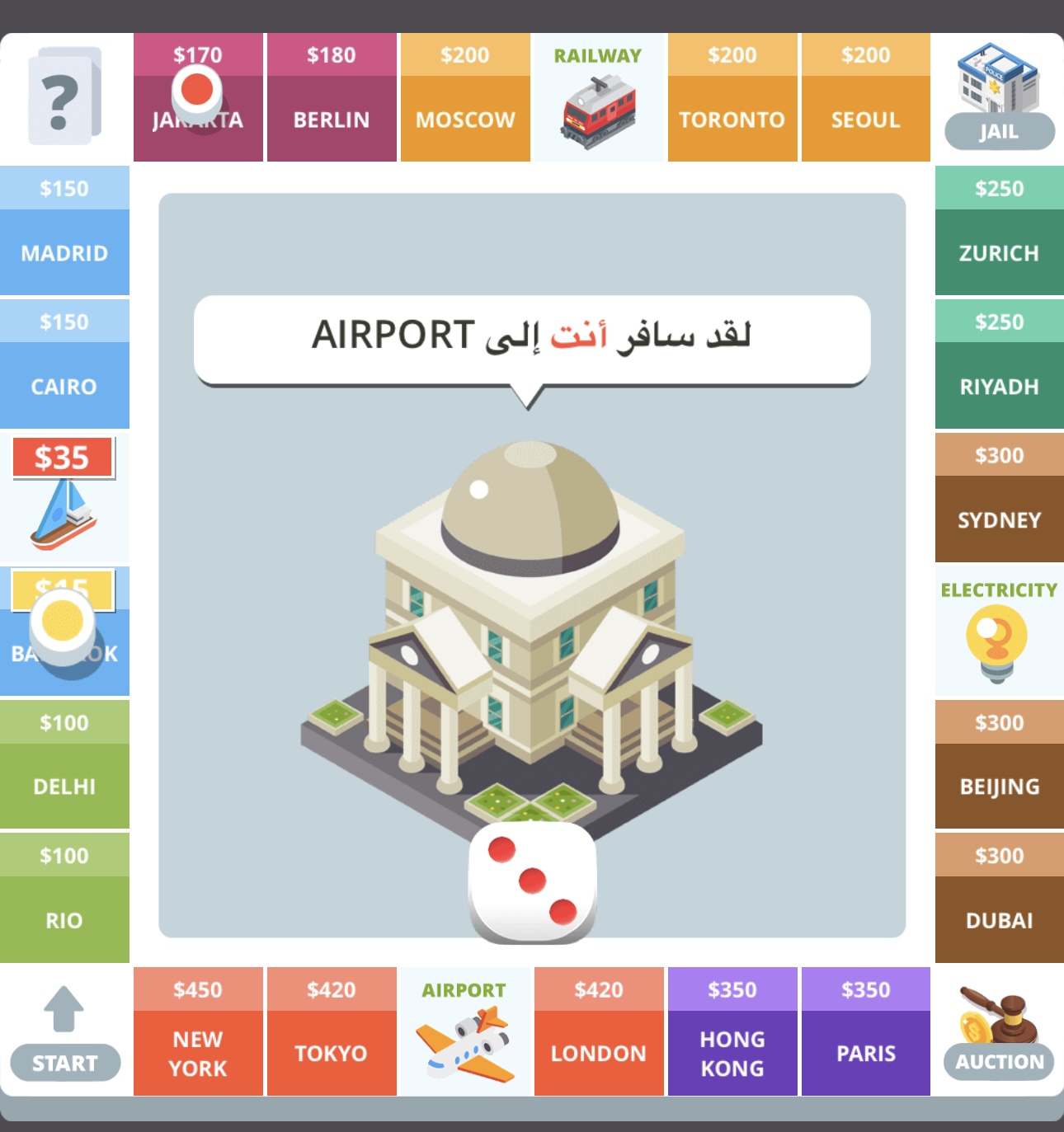Open the Zurich property tile
Screen dimensions: 1064x1132
click(999, 231)
